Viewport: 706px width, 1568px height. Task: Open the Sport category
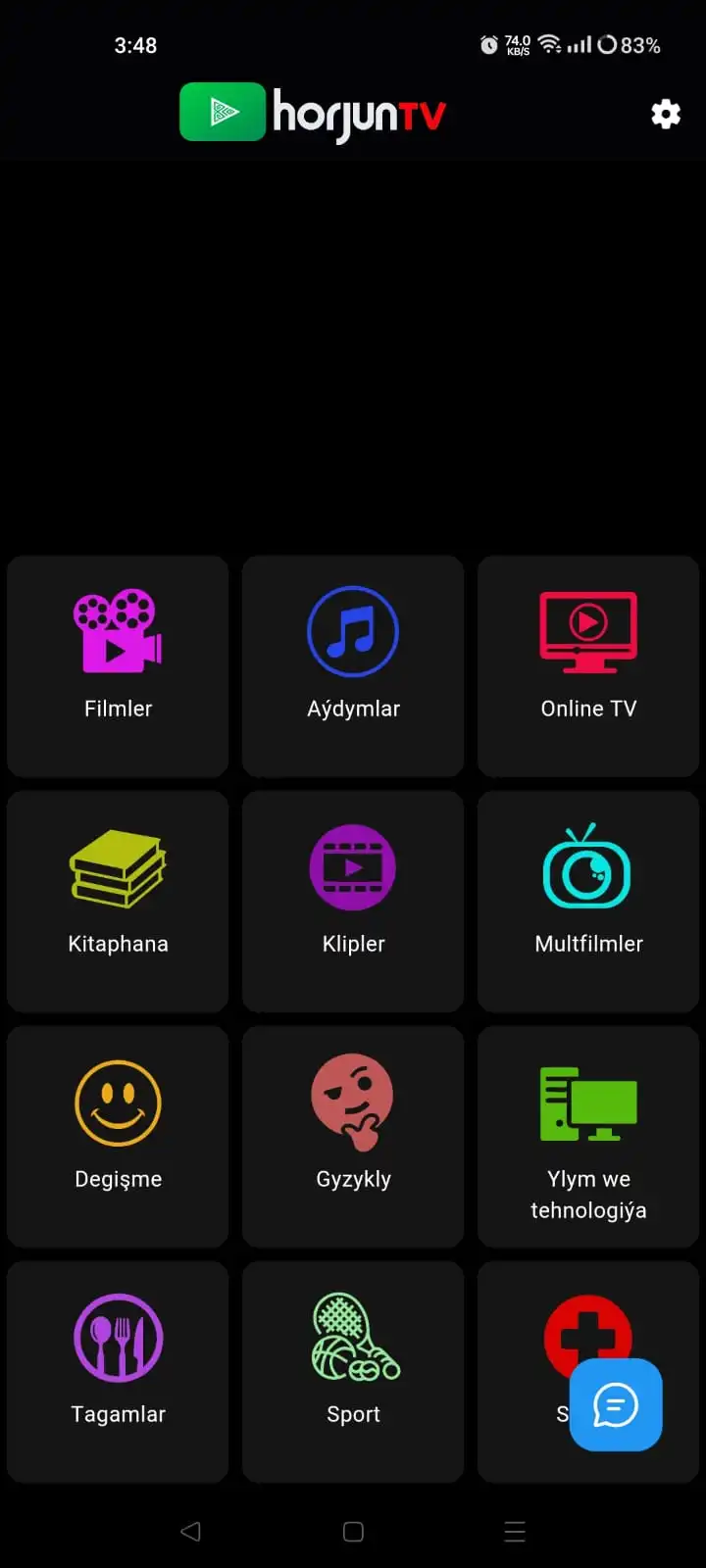(353, 1372)
